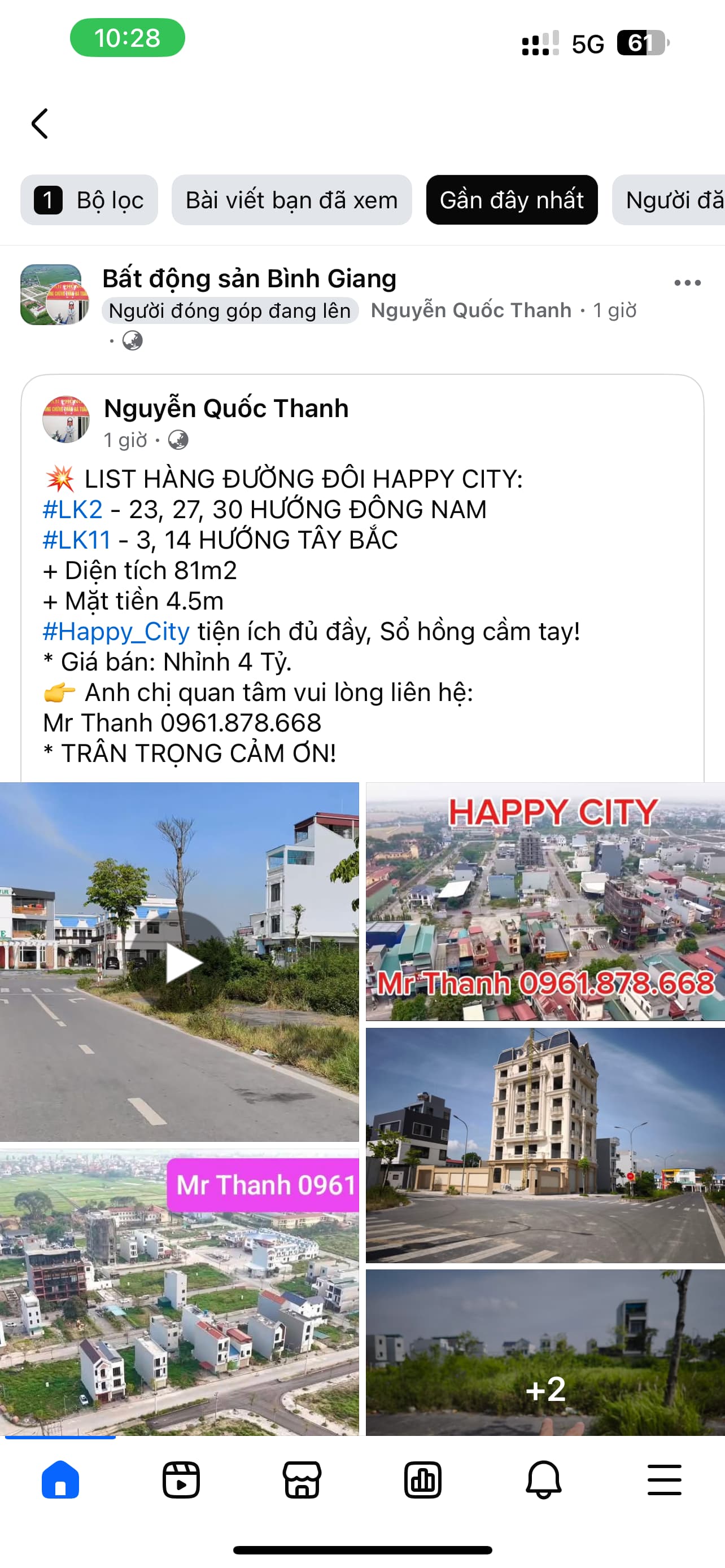
Task: Switch to the Home tab
Action: tap(60, 1480)
